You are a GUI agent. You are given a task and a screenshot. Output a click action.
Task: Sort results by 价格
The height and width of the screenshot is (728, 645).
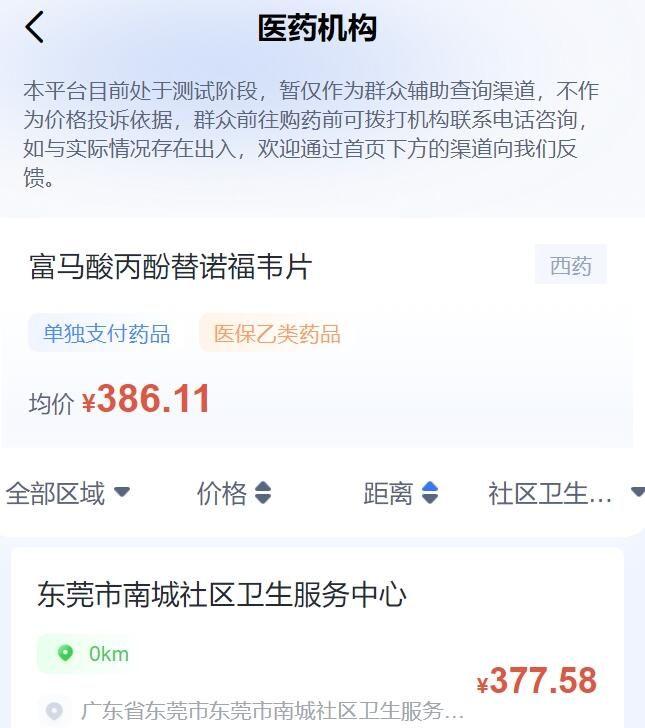233,493
